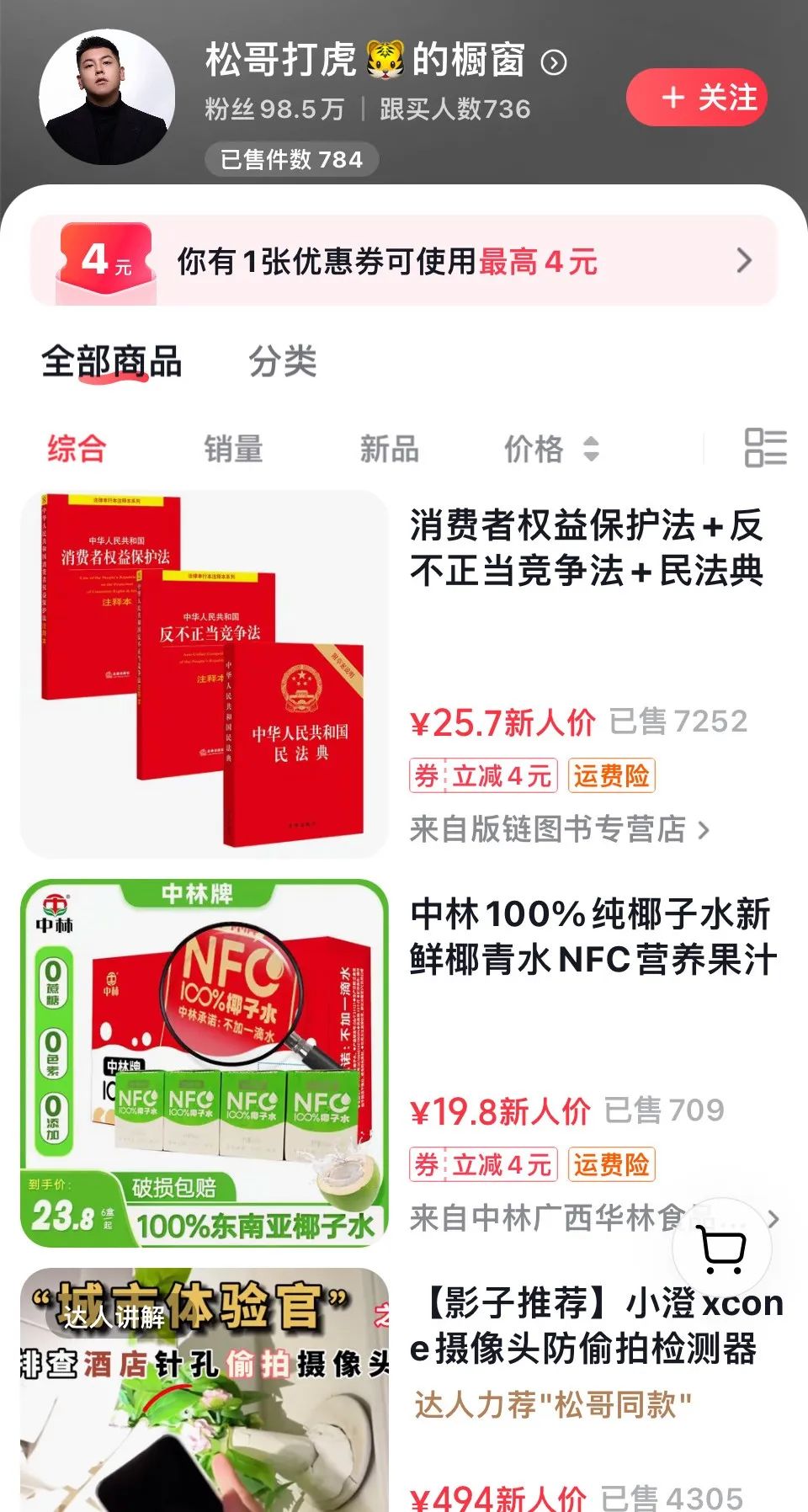Visit the 中林广西华林 shop link
Screen dimensions: 808x1512
pos(547,1218)
